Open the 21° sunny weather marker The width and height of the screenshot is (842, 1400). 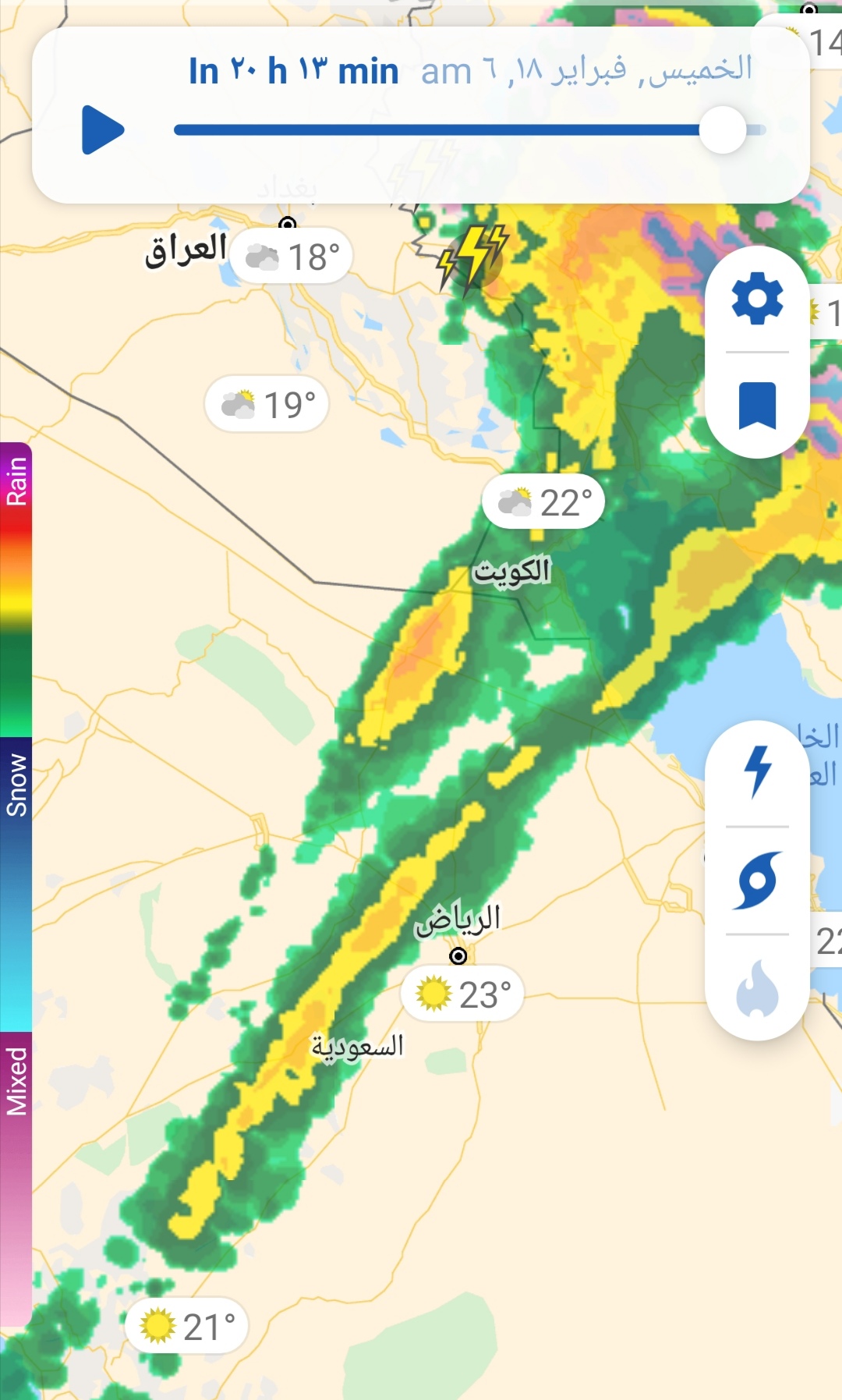coord(186,1326)
